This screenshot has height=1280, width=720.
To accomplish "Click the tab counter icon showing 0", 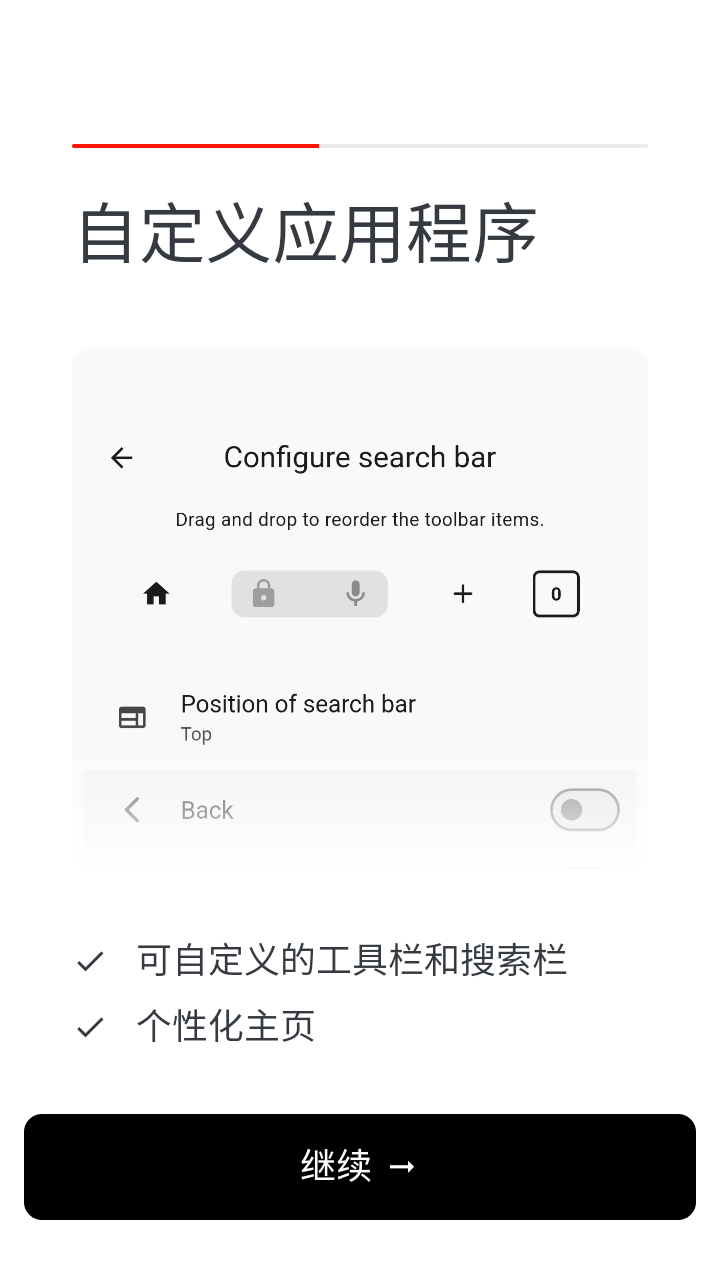I will click(x=556, y=593).
